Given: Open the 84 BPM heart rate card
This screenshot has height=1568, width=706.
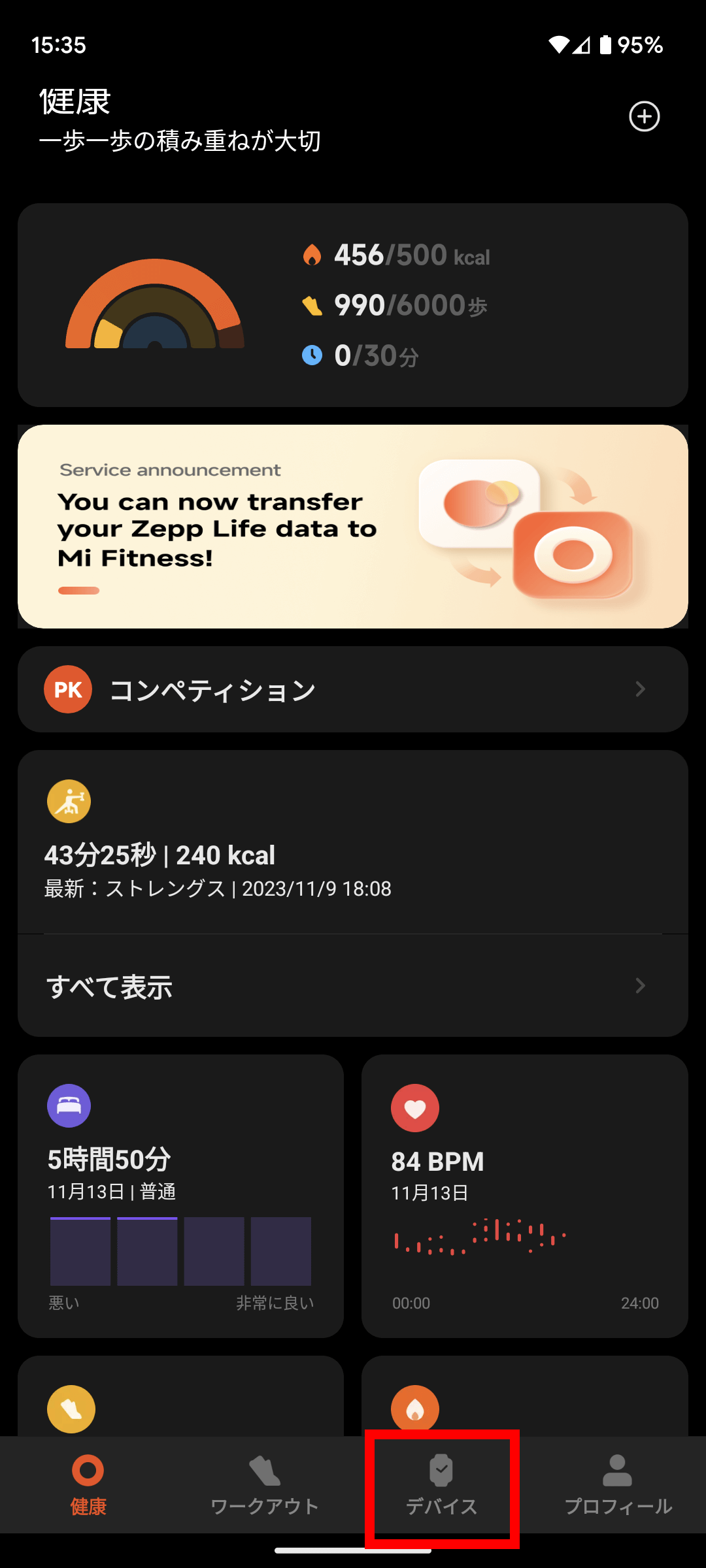Looking at the screenshot, I should tap(524, 1196).
